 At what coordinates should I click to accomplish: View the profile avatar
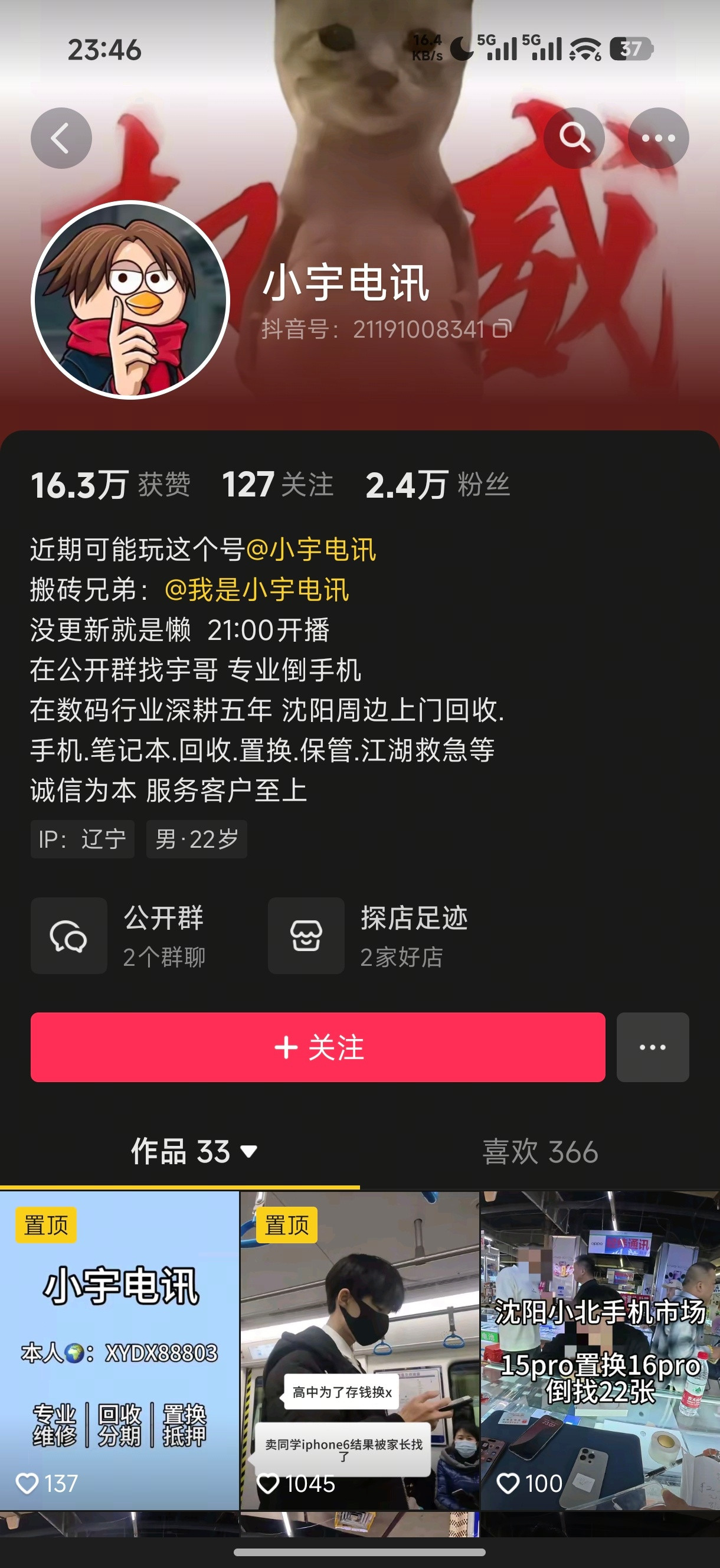click(130, 300)
